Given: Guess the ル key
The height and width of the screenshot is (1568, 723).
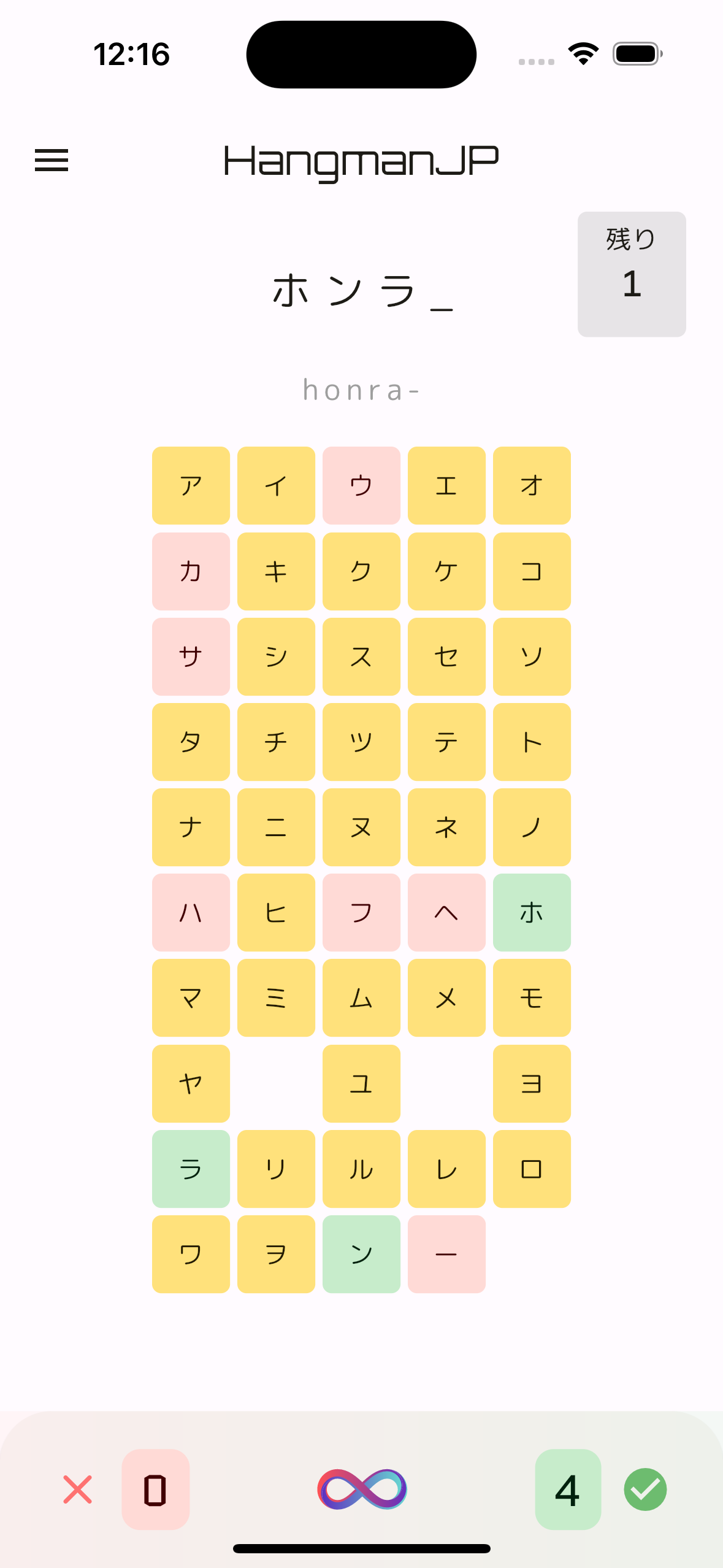Looking at the screenshot, I should (x=361, y=1169).
